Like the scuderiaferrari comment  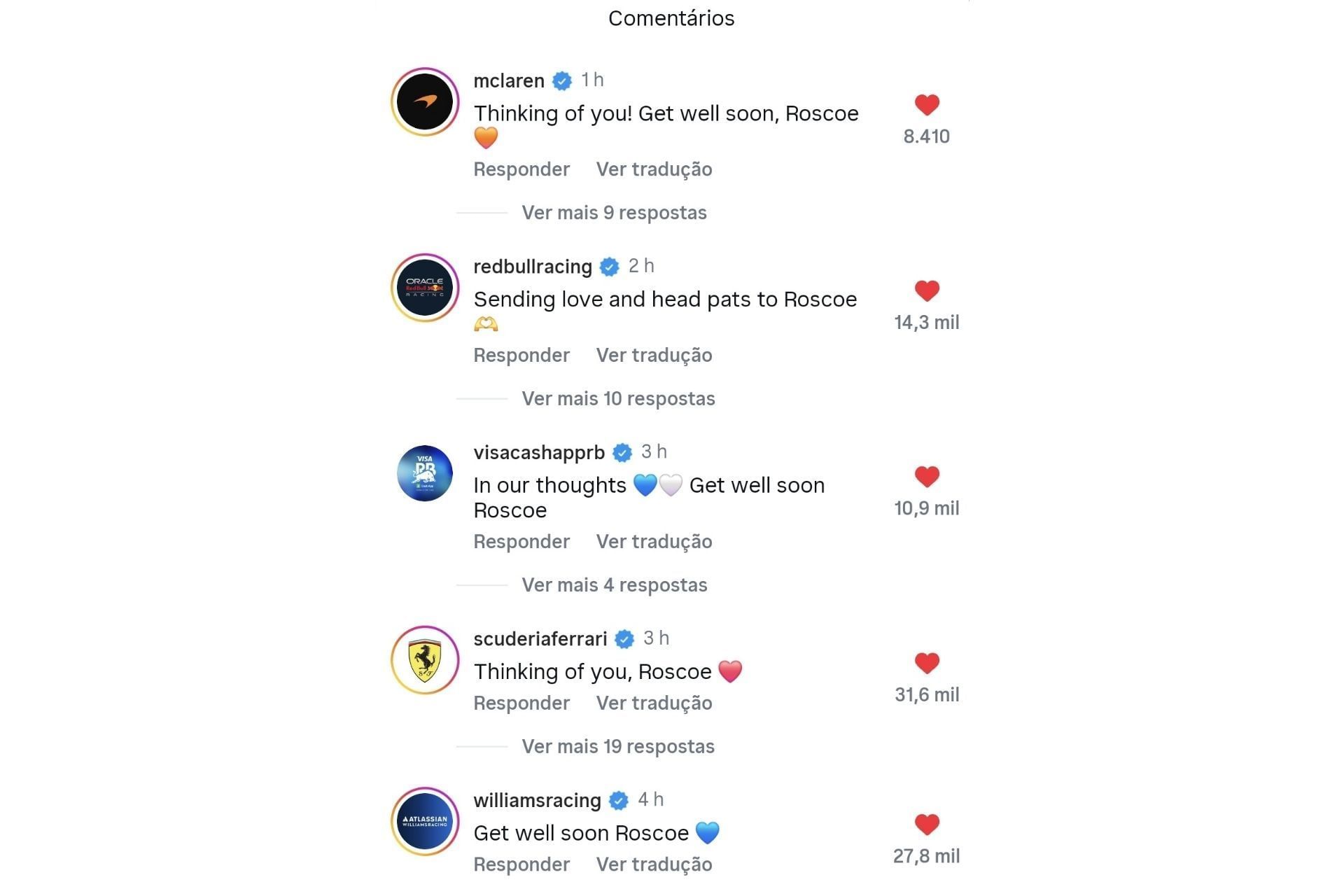click(926, 663)
